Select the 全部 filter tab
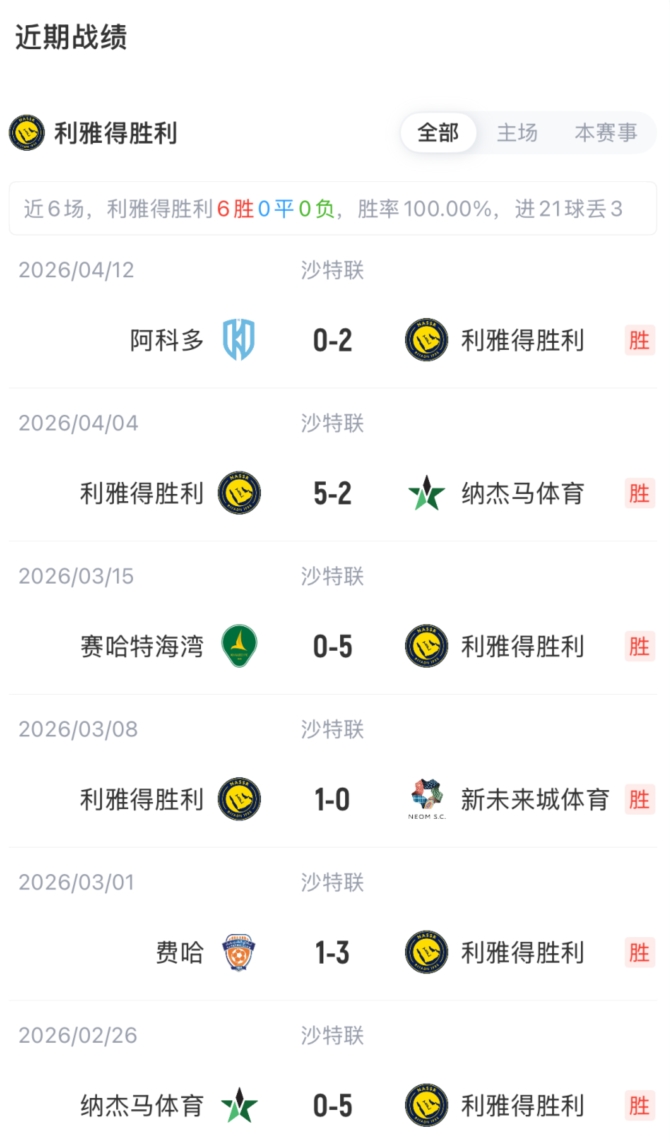The width and height of the screenshot is (670, 1143). [438, 133]
